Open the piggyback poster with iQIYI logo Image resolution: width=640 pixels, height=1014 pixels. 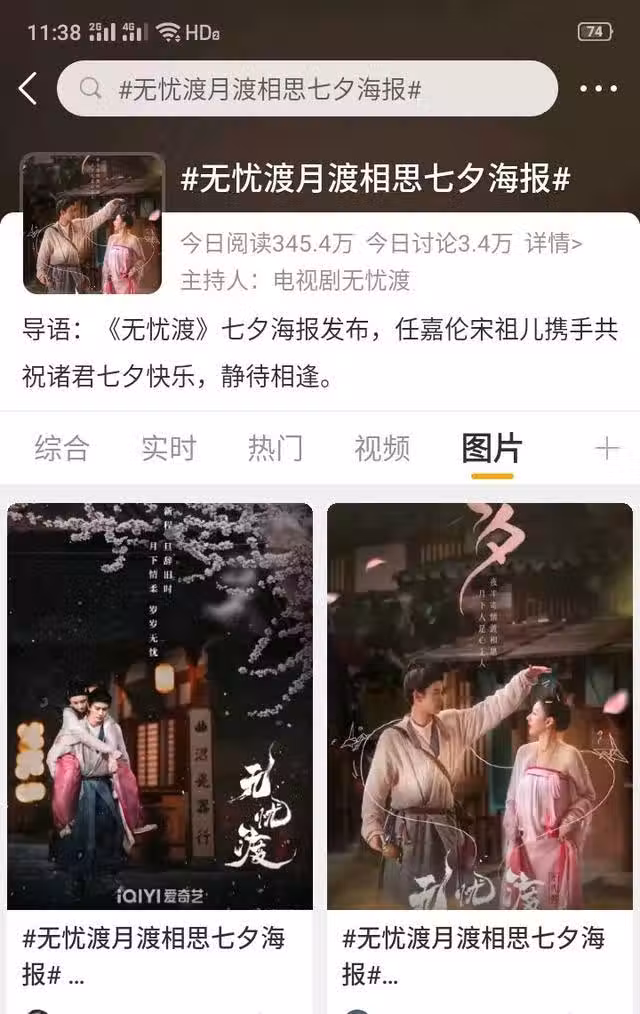tap(160, 706)
